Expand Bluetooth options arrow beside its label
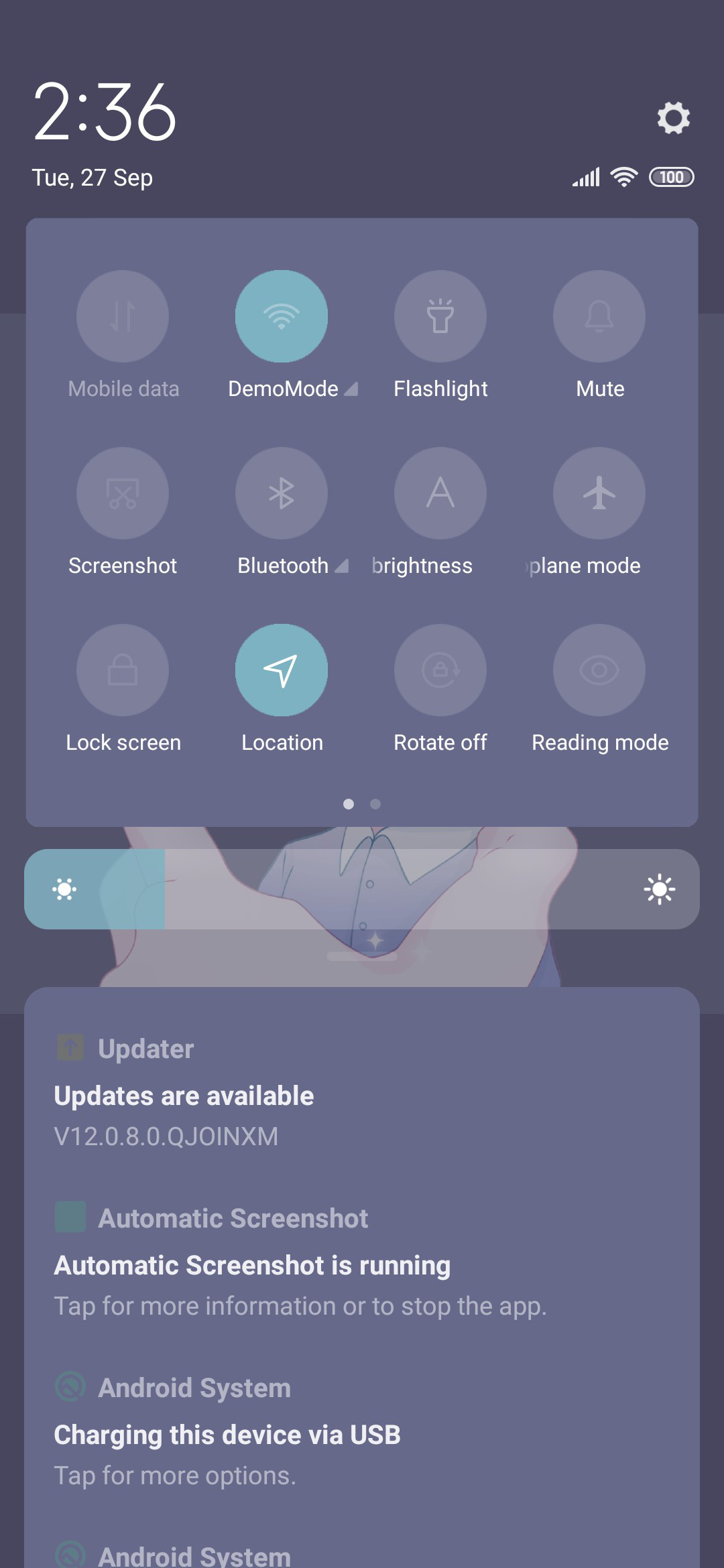This screenshot has height=1568, width=724. click(x=341, y=566)
